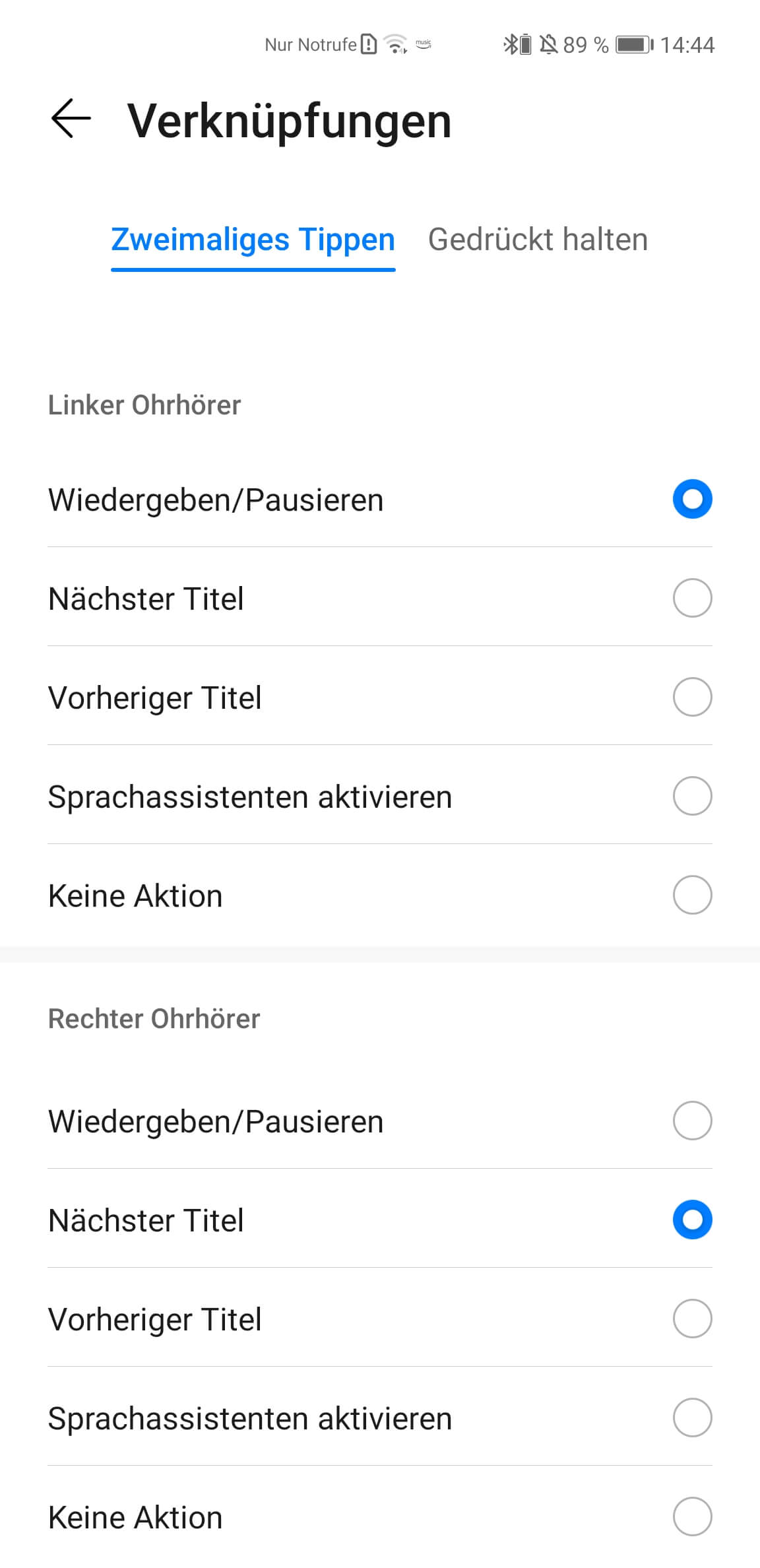
Task: Select Keine Aktion for Linker Ohrhörer
Action: 691,895
